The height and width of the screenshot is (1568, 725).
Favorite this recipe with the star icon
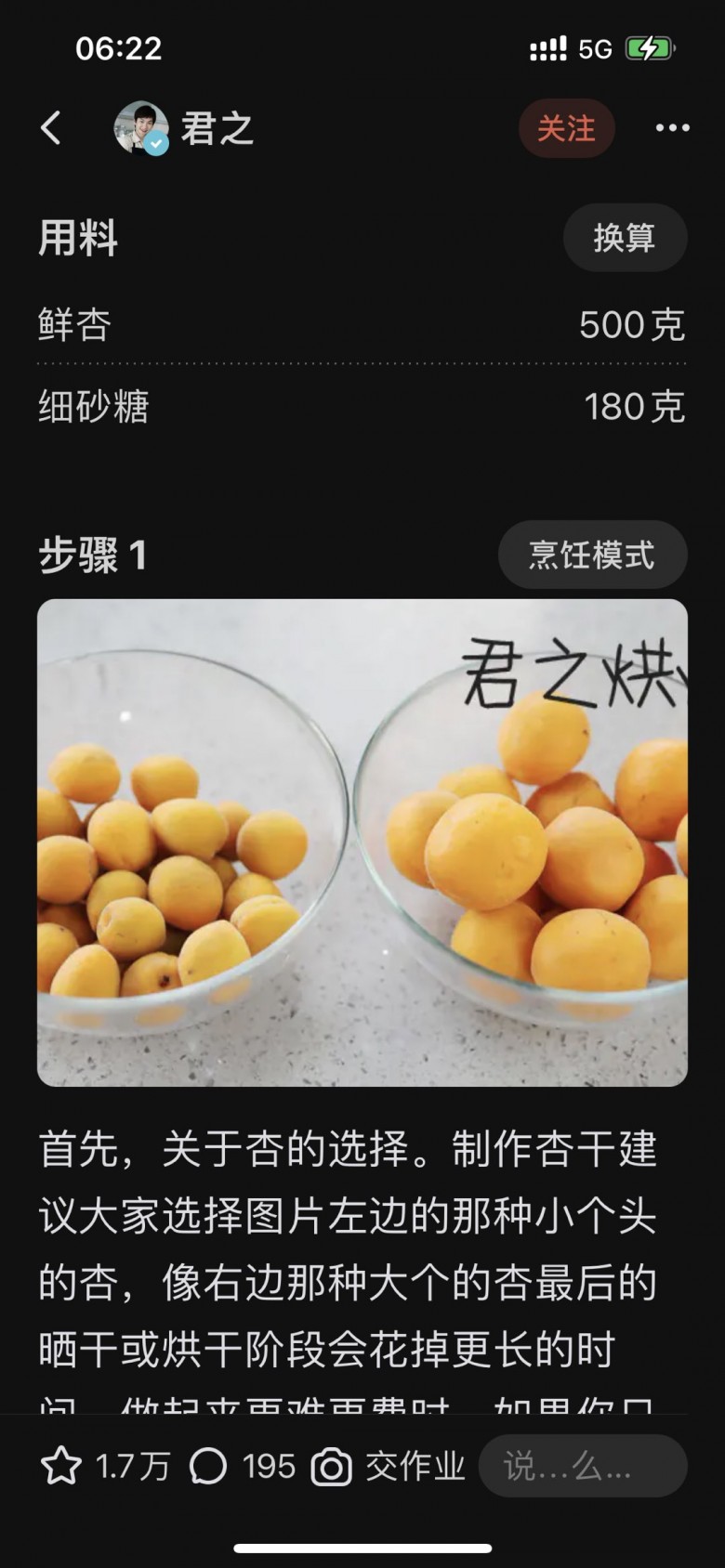(61, 1467)
